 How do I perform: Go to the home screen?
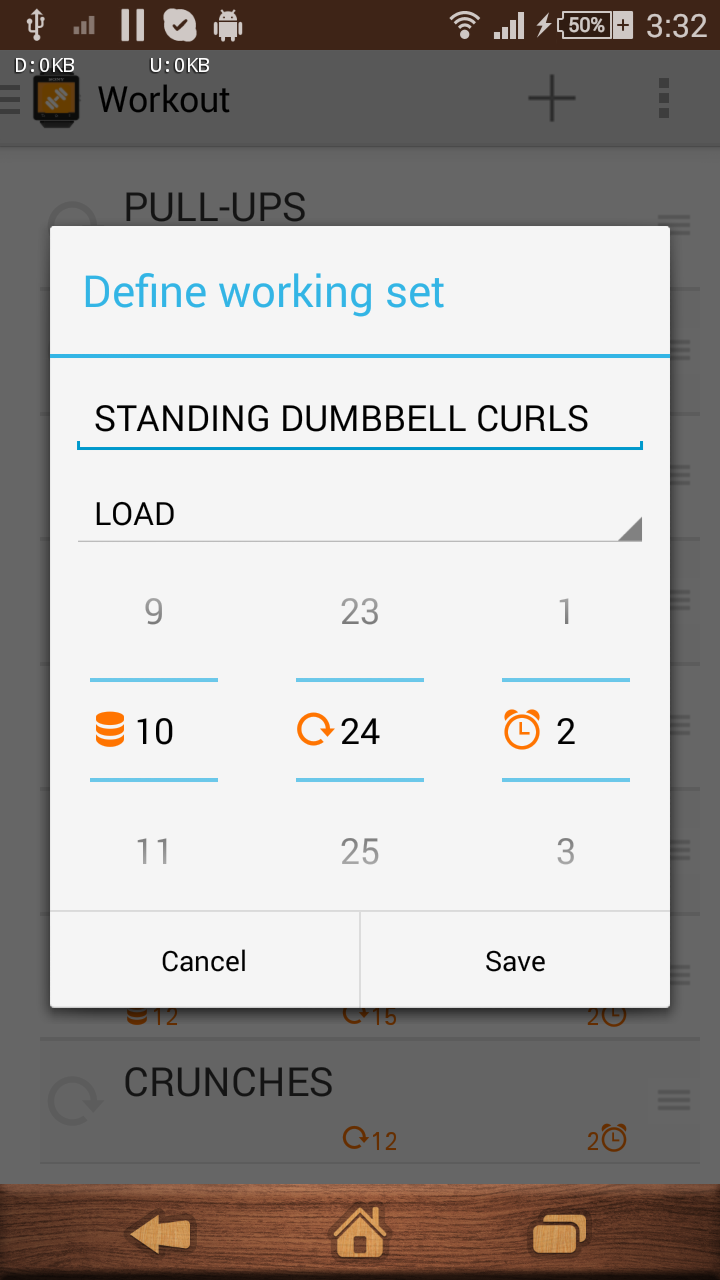(360, 1234)
